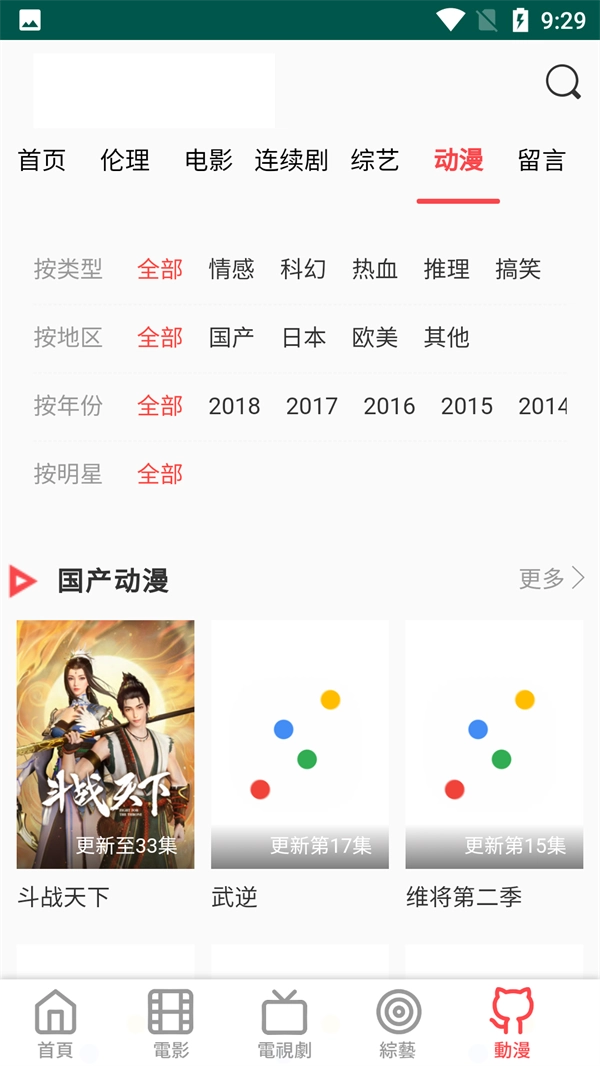The height and width of the screenshot is (1066, 600).
Task: Go to the 综艺 top tab
Action: click(375, 160)
